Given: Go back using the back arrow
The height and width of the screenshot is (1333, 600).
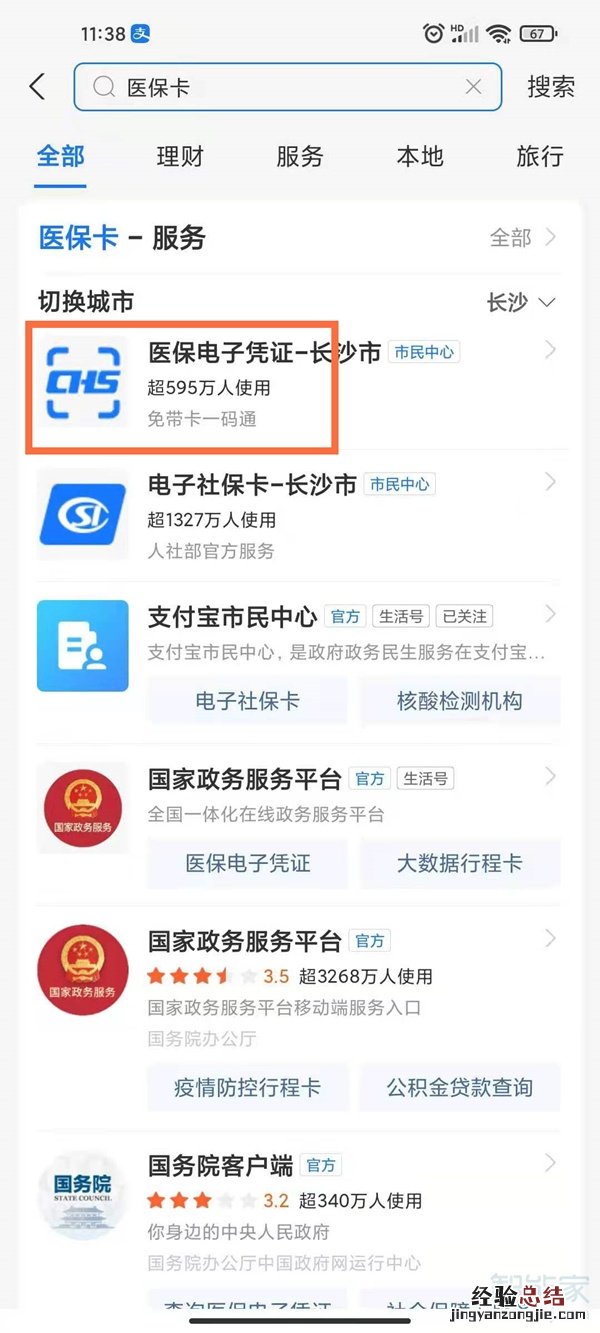Looking at the screenshot, I should coord(38,87).
